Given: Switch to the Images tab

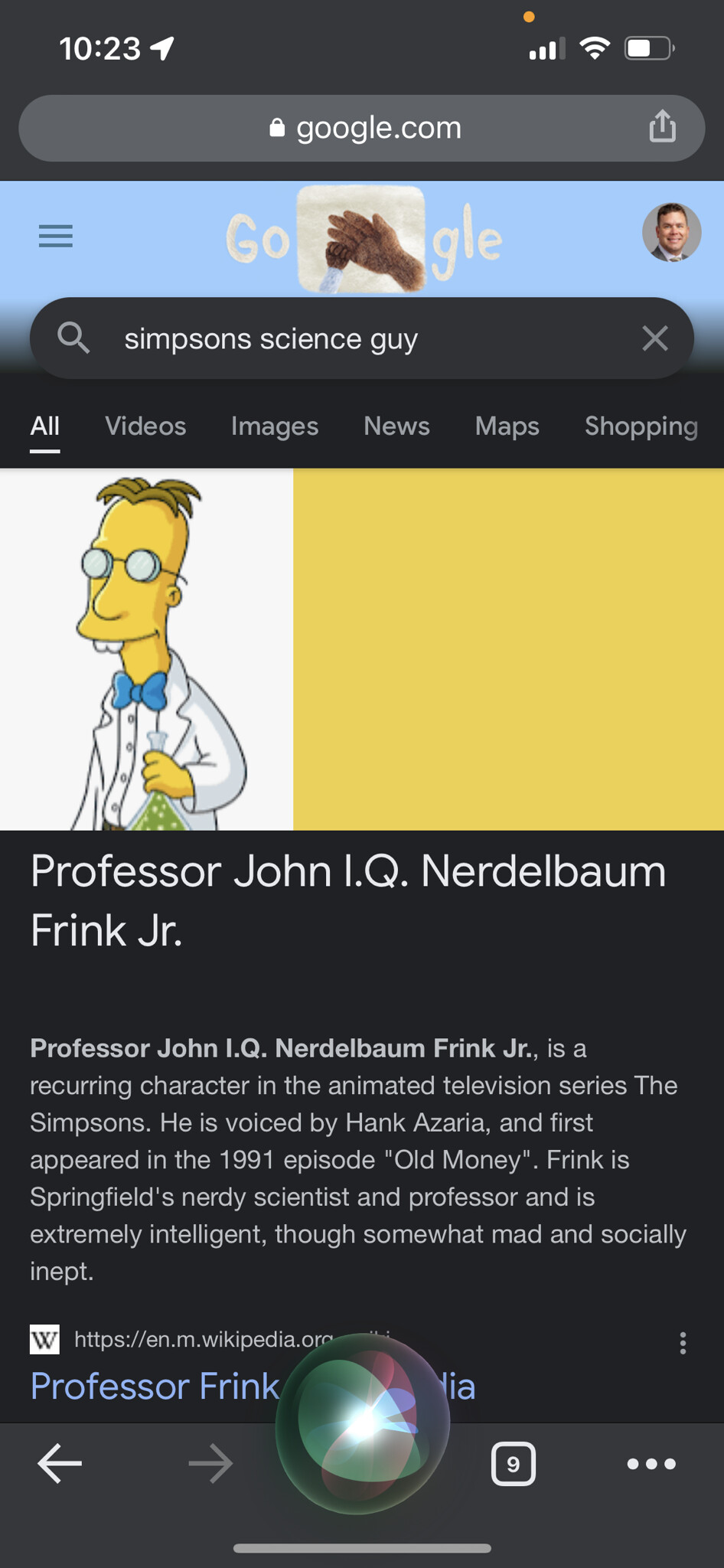Looking at the screenshot, I should click(274, 426).
